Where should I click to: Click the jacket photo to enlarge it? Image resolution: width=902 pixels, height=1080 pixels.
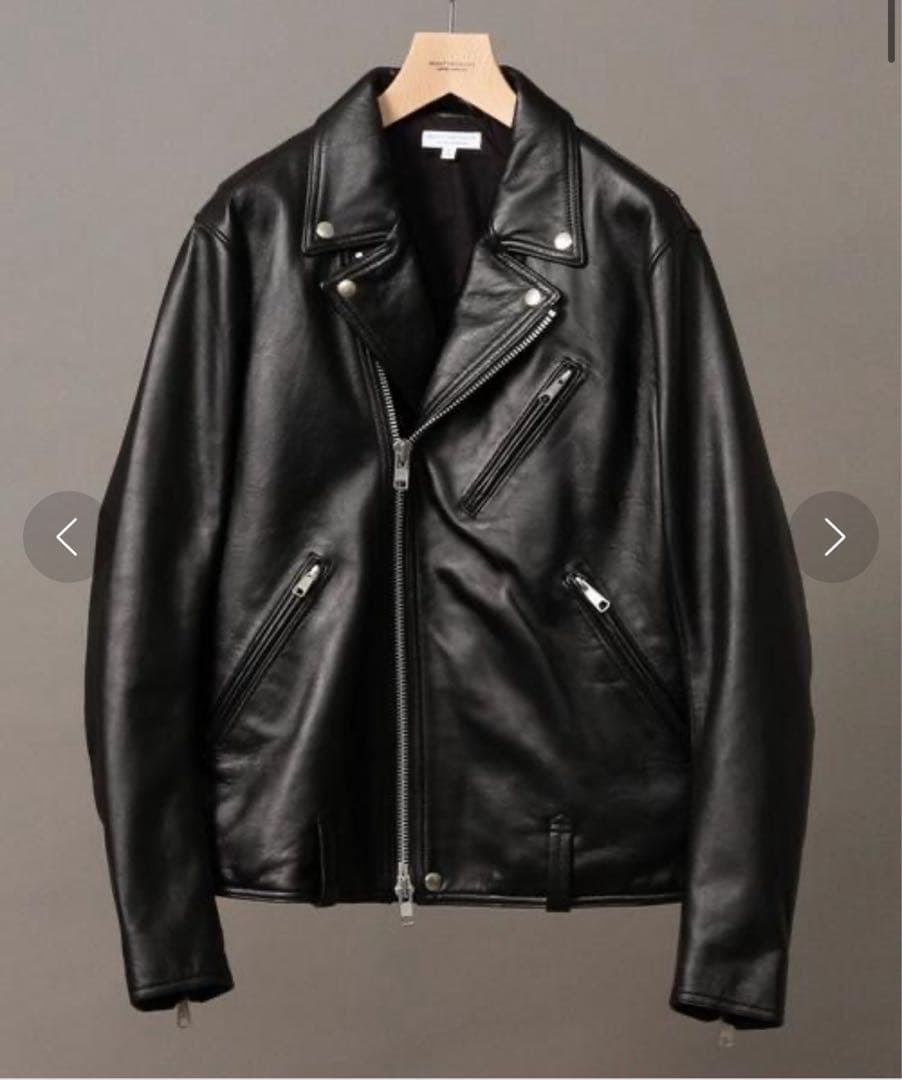coord(450,540)
